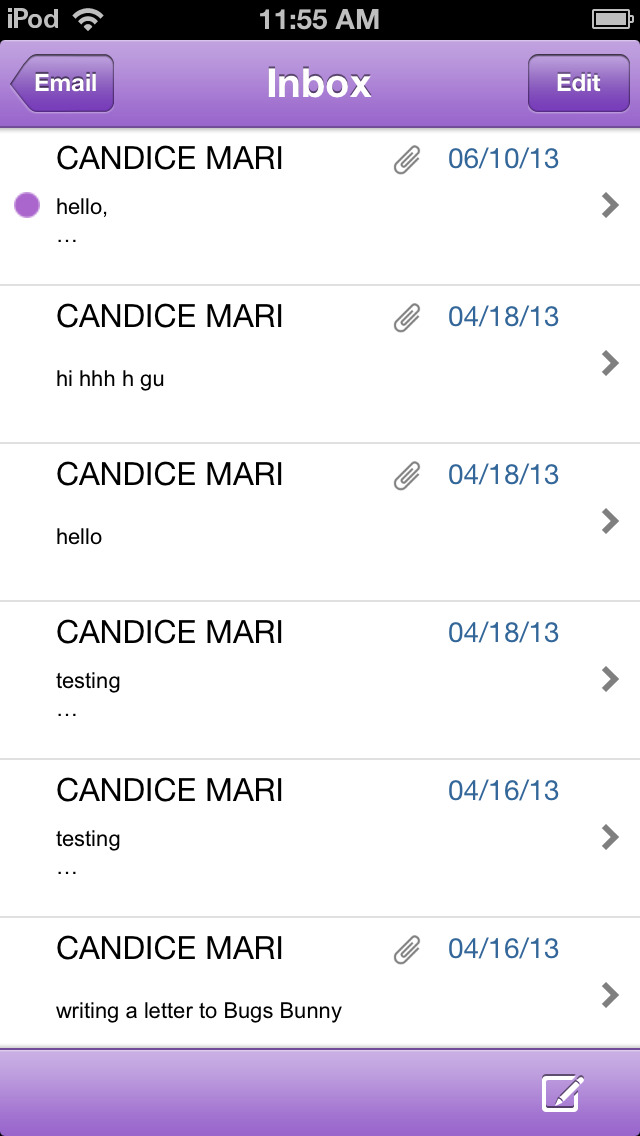The image size is (640, 1136).
Task: Compose a new email
Action: click(x=562, y=1092)
